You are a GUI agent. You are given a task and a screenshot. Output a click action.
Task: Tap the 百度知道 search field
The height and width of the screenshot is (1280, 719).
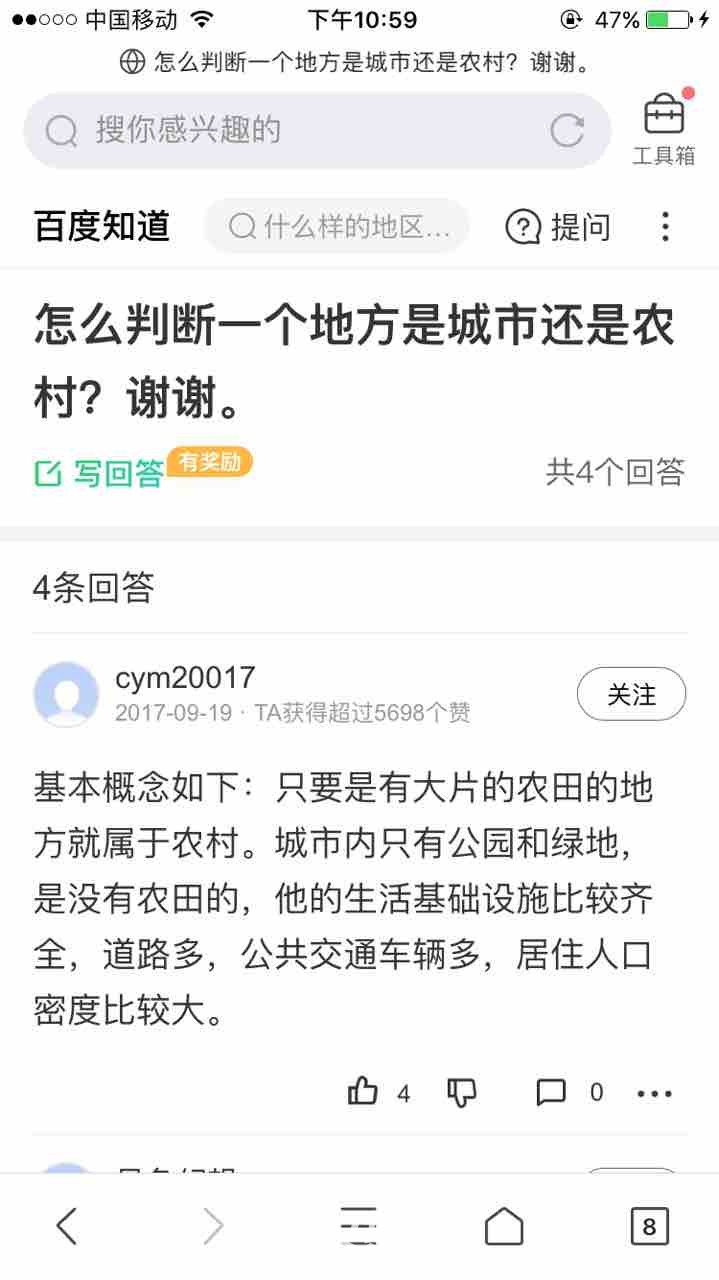click(337, 227)
